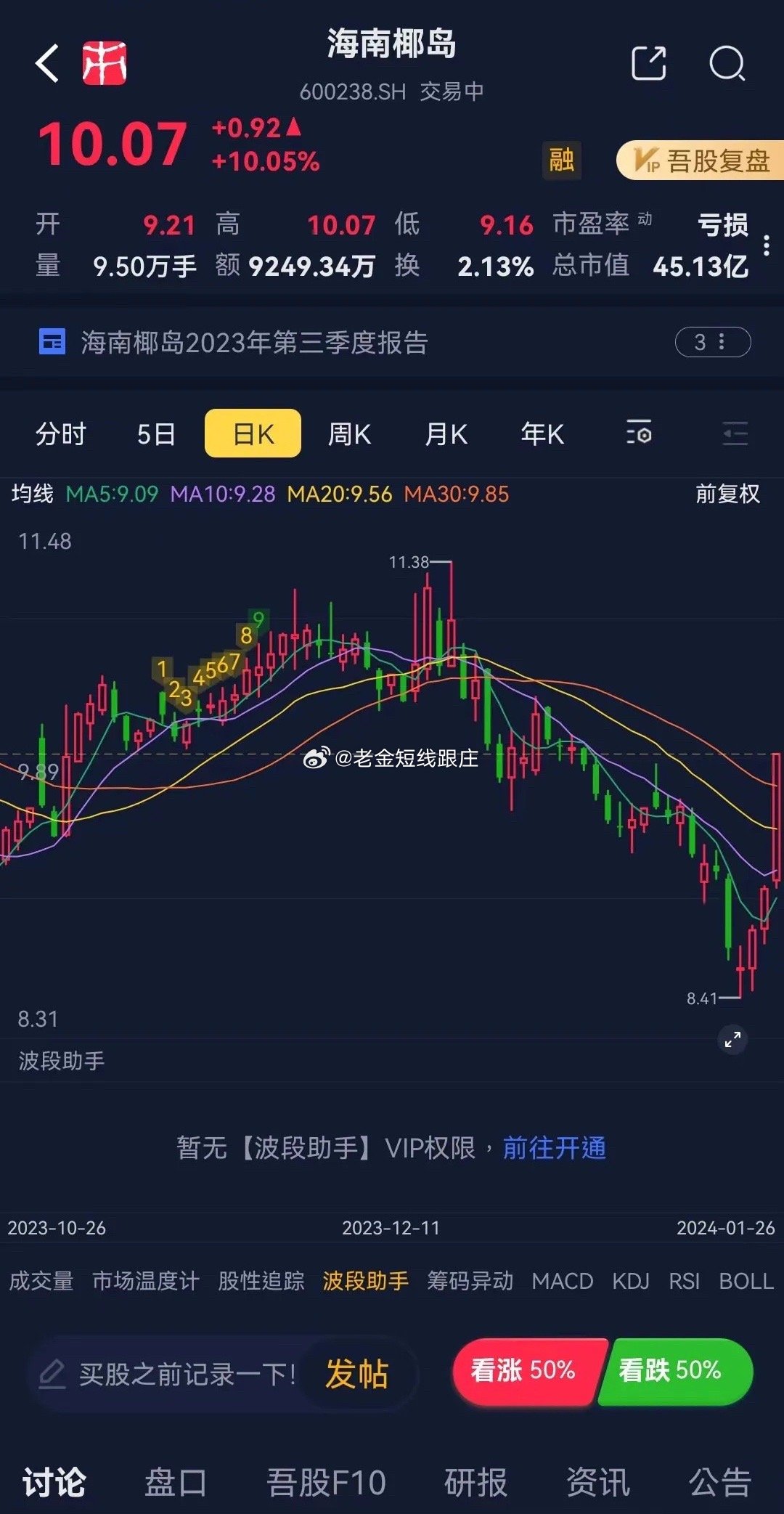This screenshot has width=784, height=1514.
Task: Go back using the top-left arrow
Action: (x=48, y=64)
